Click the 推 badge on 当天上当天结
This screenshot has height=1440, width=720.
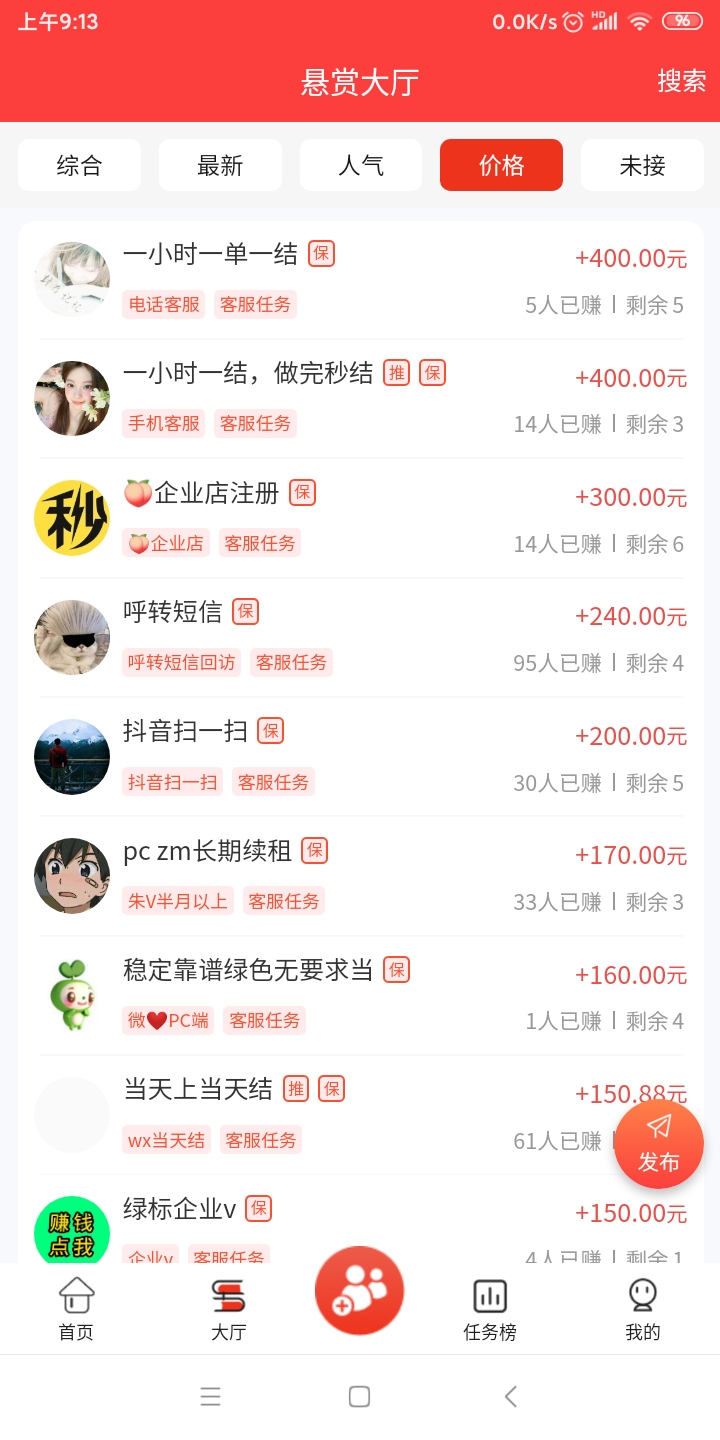pyautogui.click(x=296, y=1089)
